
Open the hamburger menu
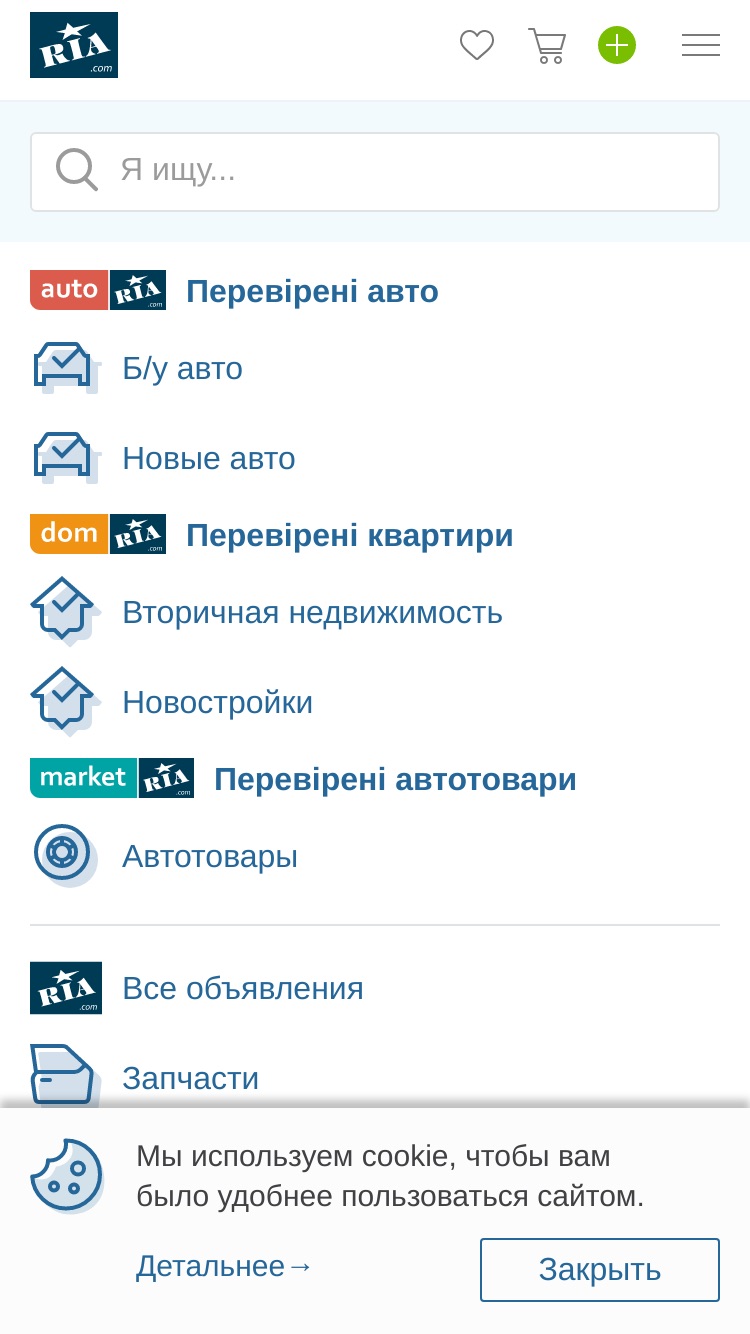pyautogui.click(x=701, y=45)
